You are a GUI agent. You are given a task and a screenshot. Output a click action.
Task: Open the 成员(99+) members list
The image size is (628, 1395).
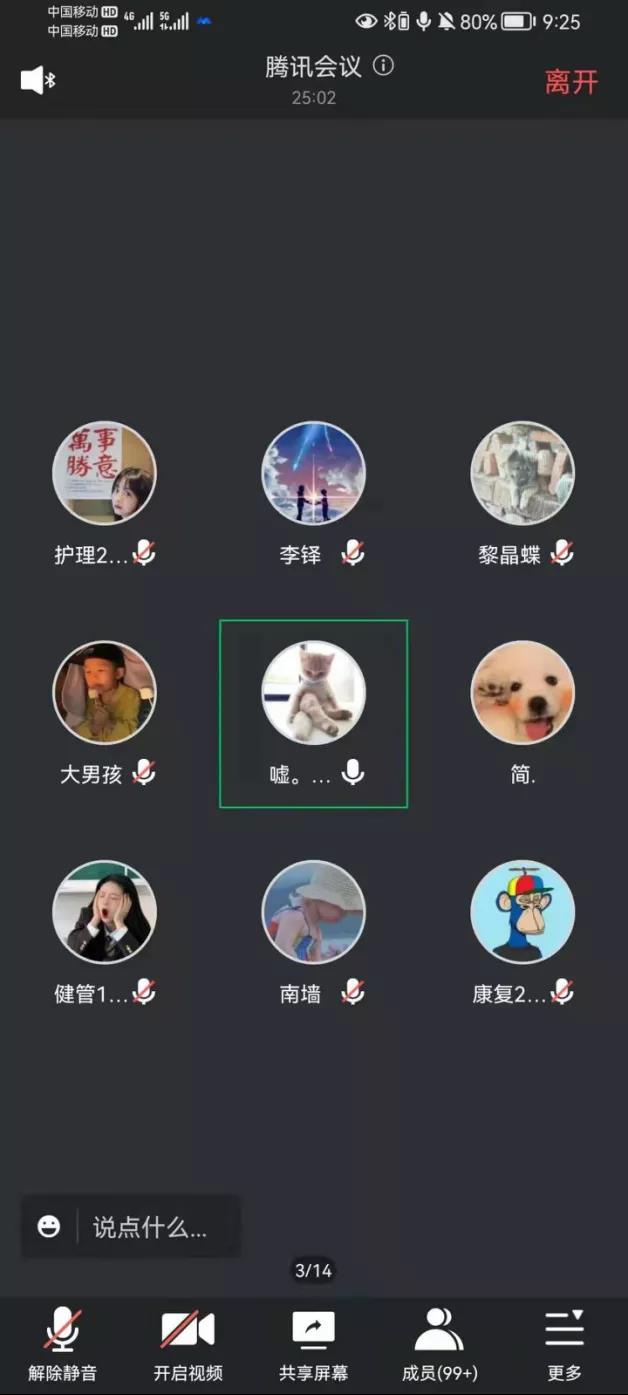click(x=439, y=1345)
